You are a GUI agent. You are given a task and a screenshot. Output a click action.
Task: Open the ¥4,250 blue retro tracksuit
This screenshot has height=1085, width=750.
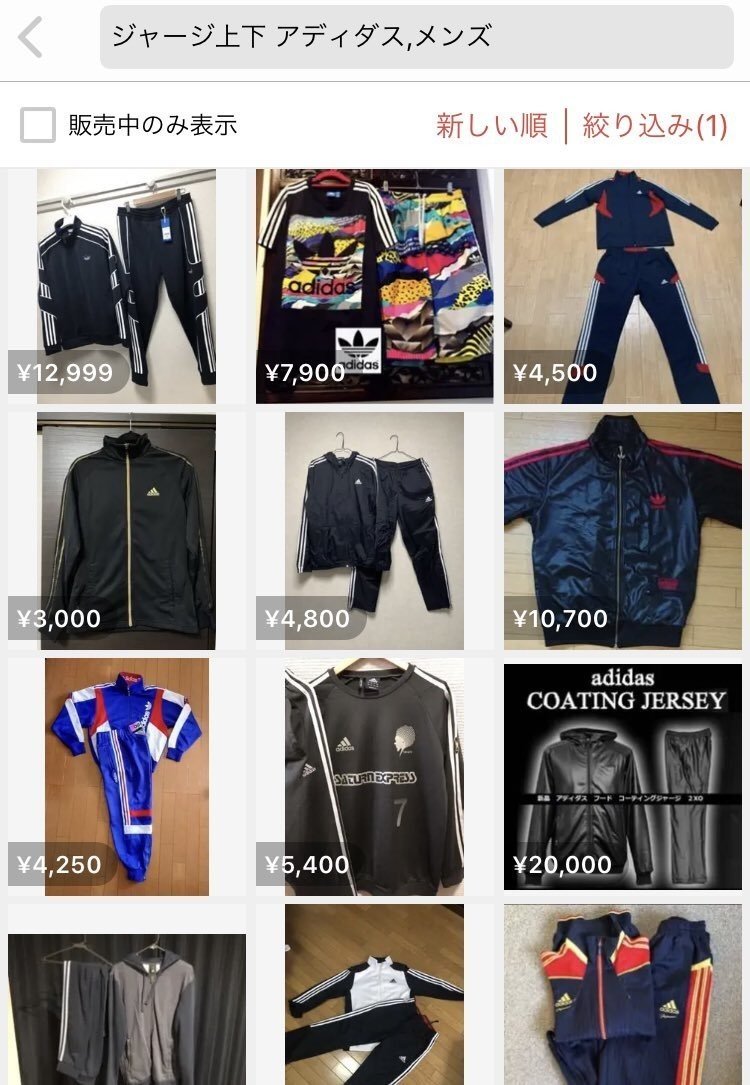[126, 777]
